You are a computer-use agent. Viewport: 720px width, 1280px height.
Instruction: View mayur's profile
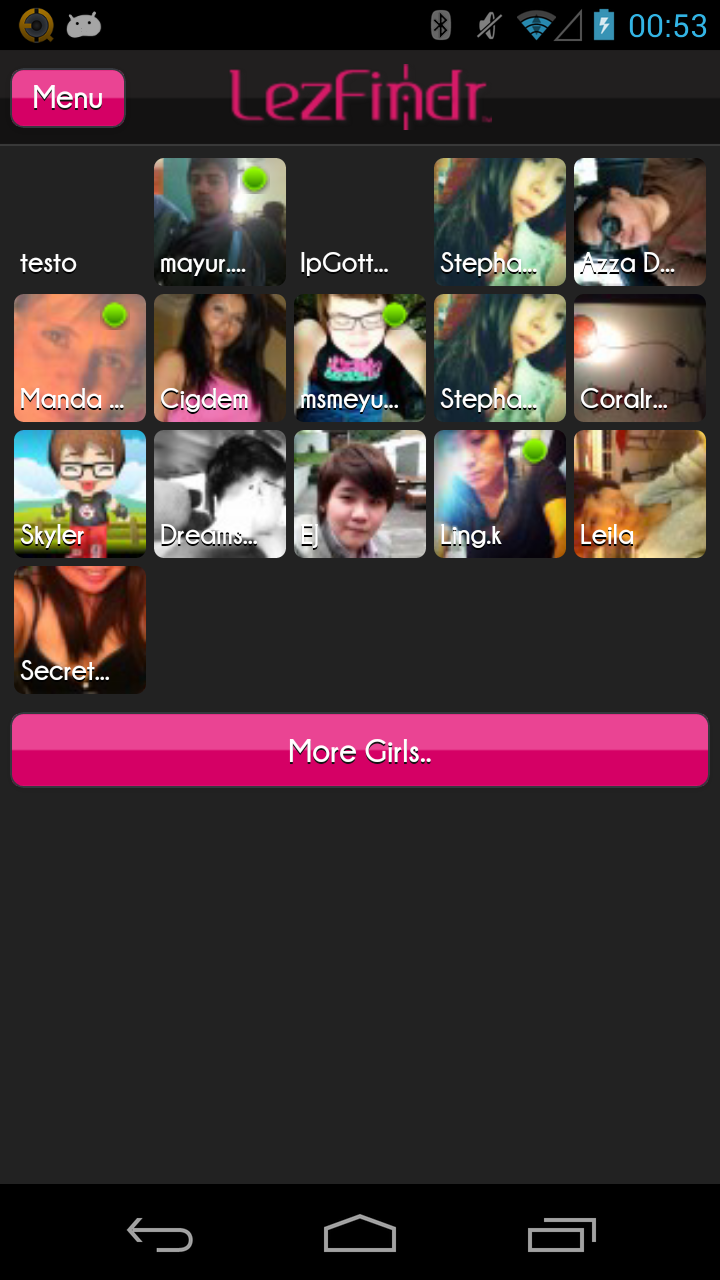coord(220,222)
